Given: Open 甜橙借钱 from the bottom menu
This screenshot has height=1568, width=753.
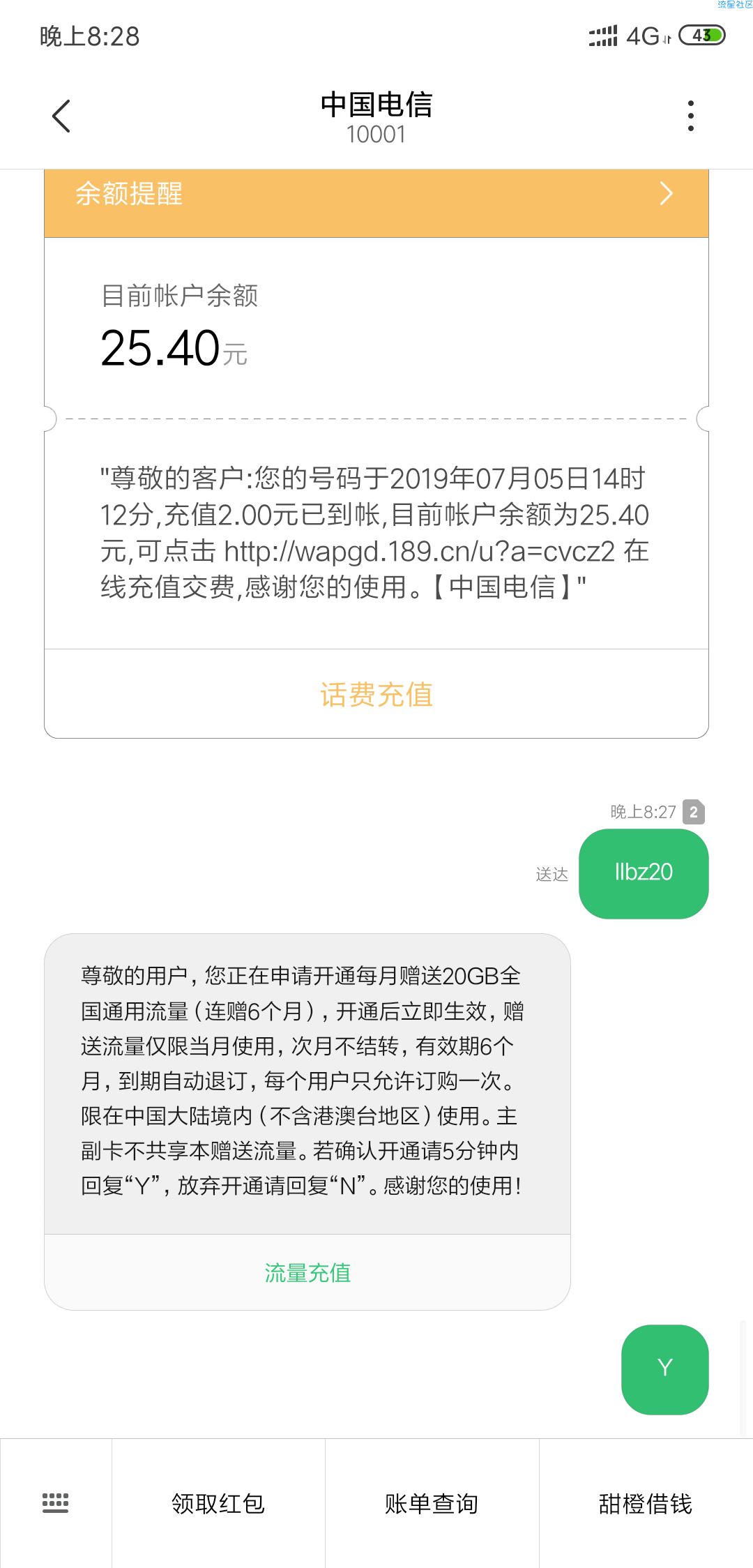Looking at the screenshot, I should point(646,1504).
